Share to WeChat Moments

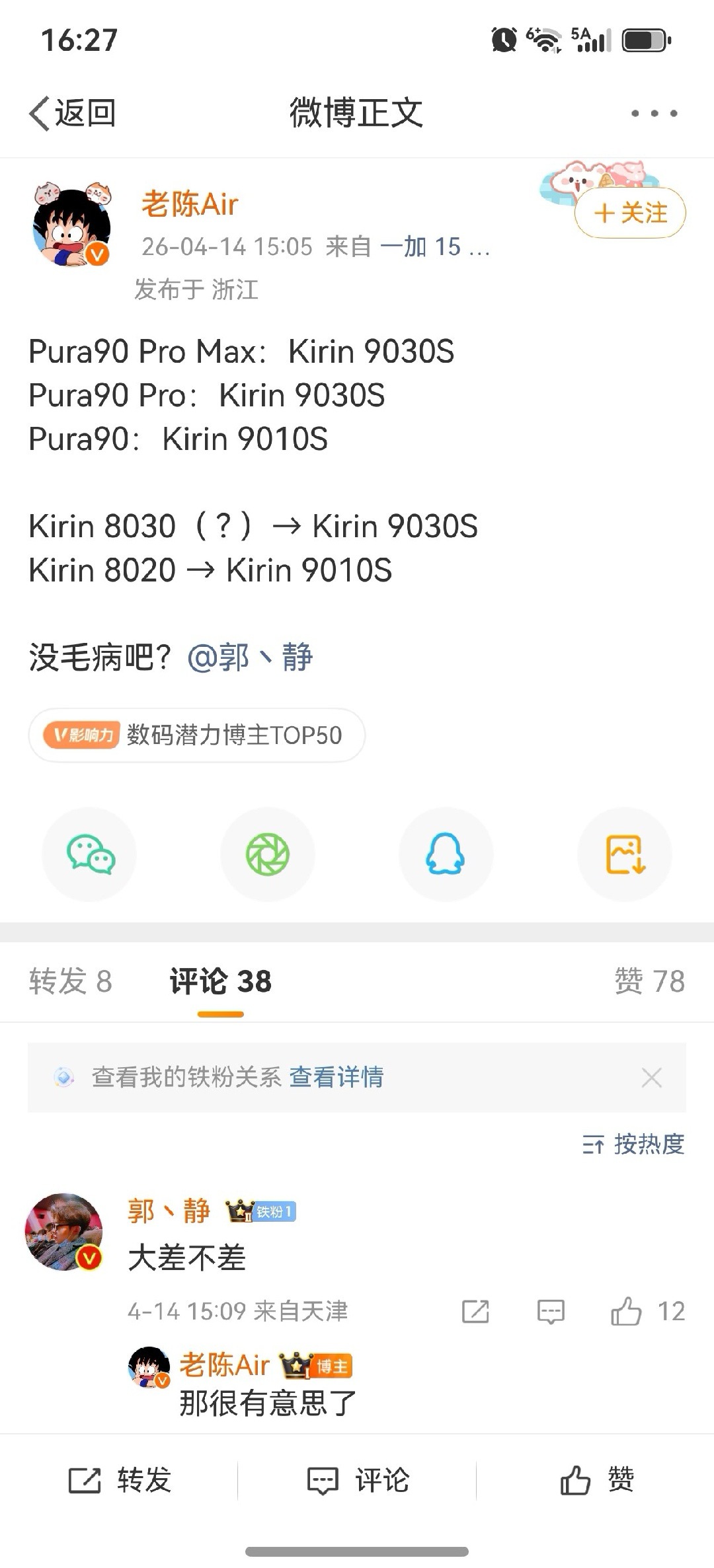tap(268, 854)
